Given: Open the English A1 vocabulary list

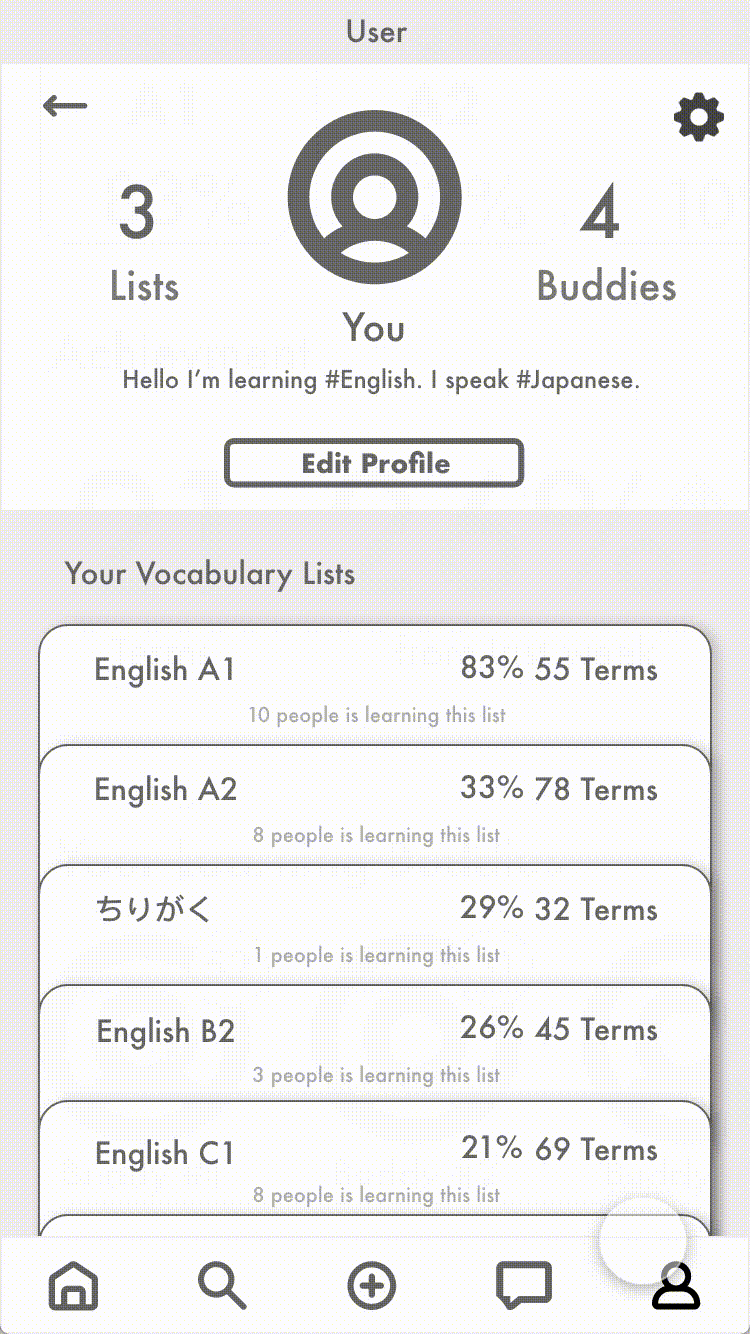Looking at the screenshot, I should click(x=375, y=686).
